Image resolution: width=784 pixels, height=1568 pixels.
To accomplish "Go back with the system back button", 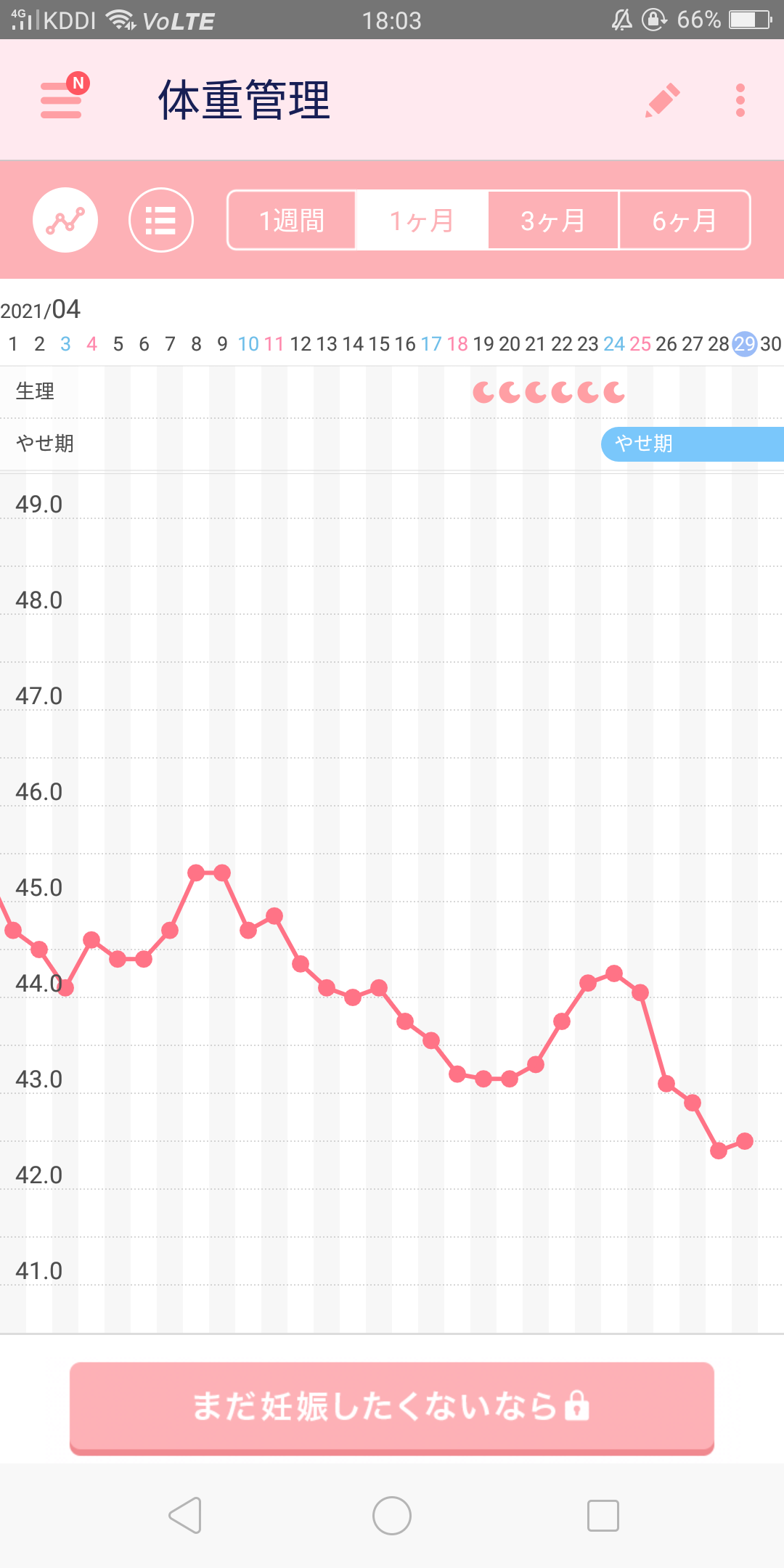I will [x=185, y=1515].
